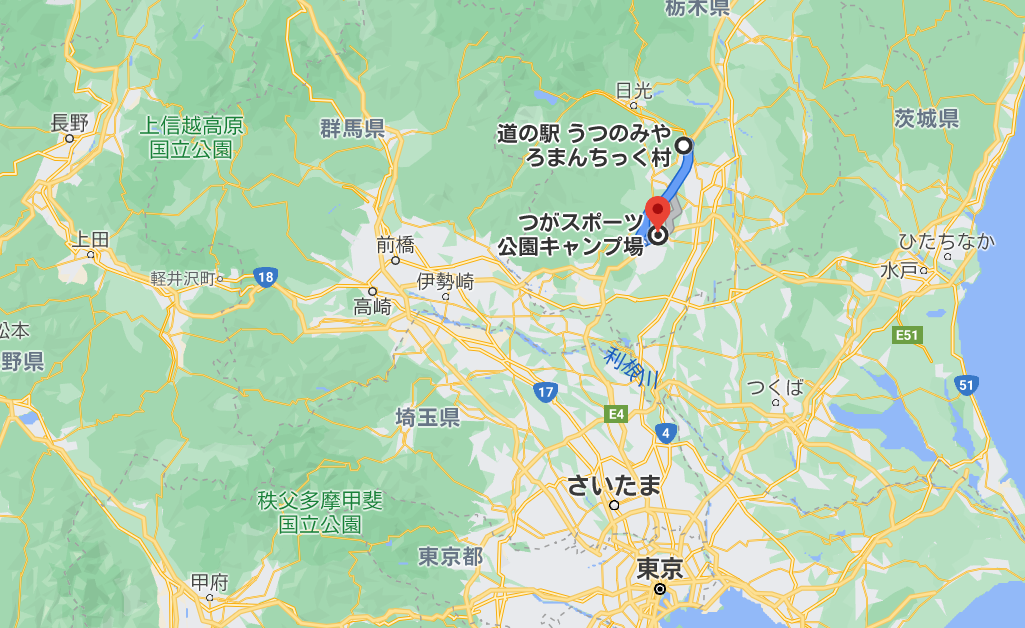Screen dimensions: 1025x628
Task: Select the 道の駅 うつのみや ろまんちっく村 start marker
Action: [685, 145]
